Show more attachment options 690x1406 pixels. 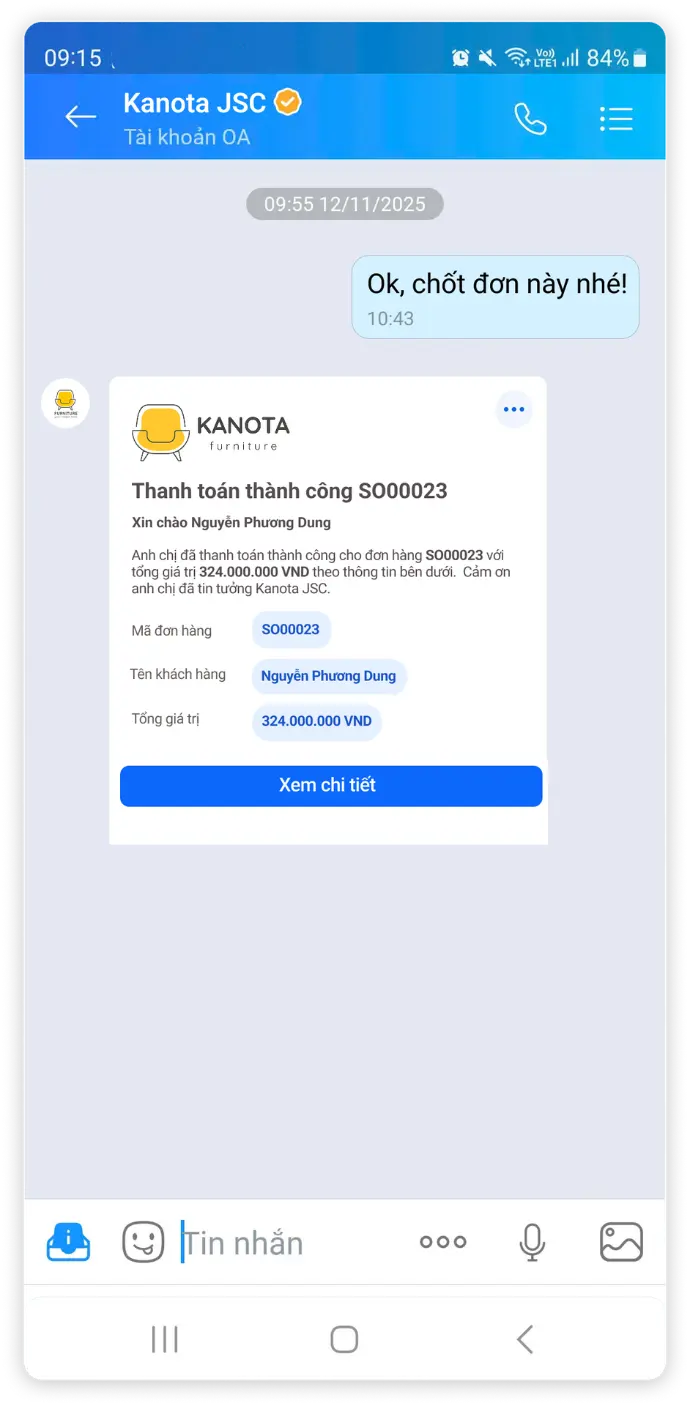click(443, 1242)
